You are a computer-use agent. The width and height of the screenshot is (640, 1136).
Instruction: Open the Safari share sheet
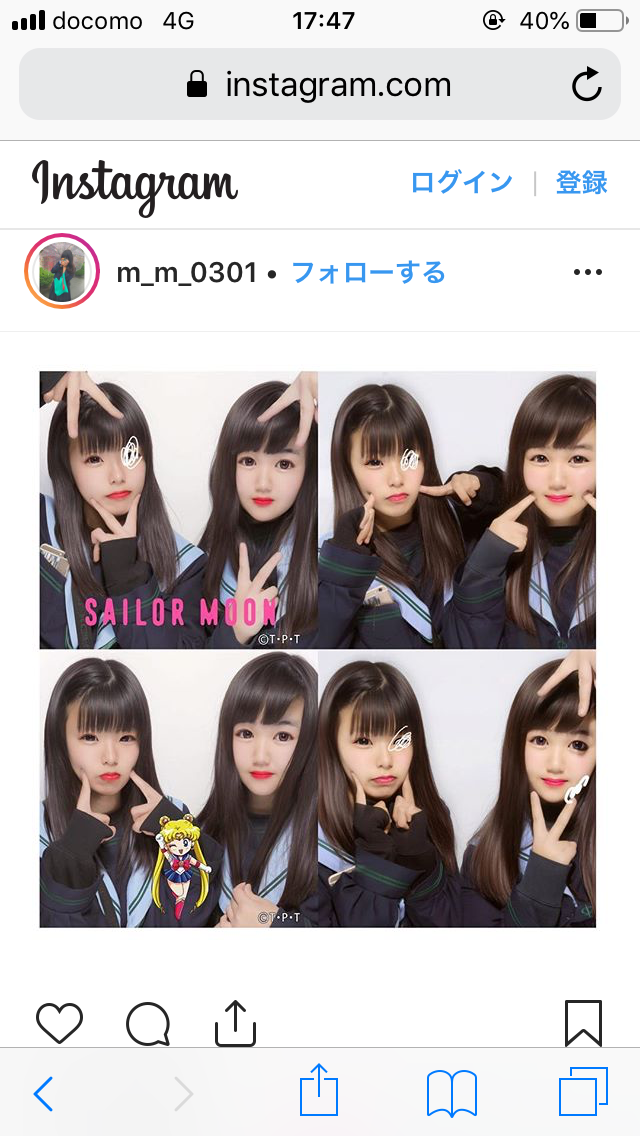(x=319, y=1091)
